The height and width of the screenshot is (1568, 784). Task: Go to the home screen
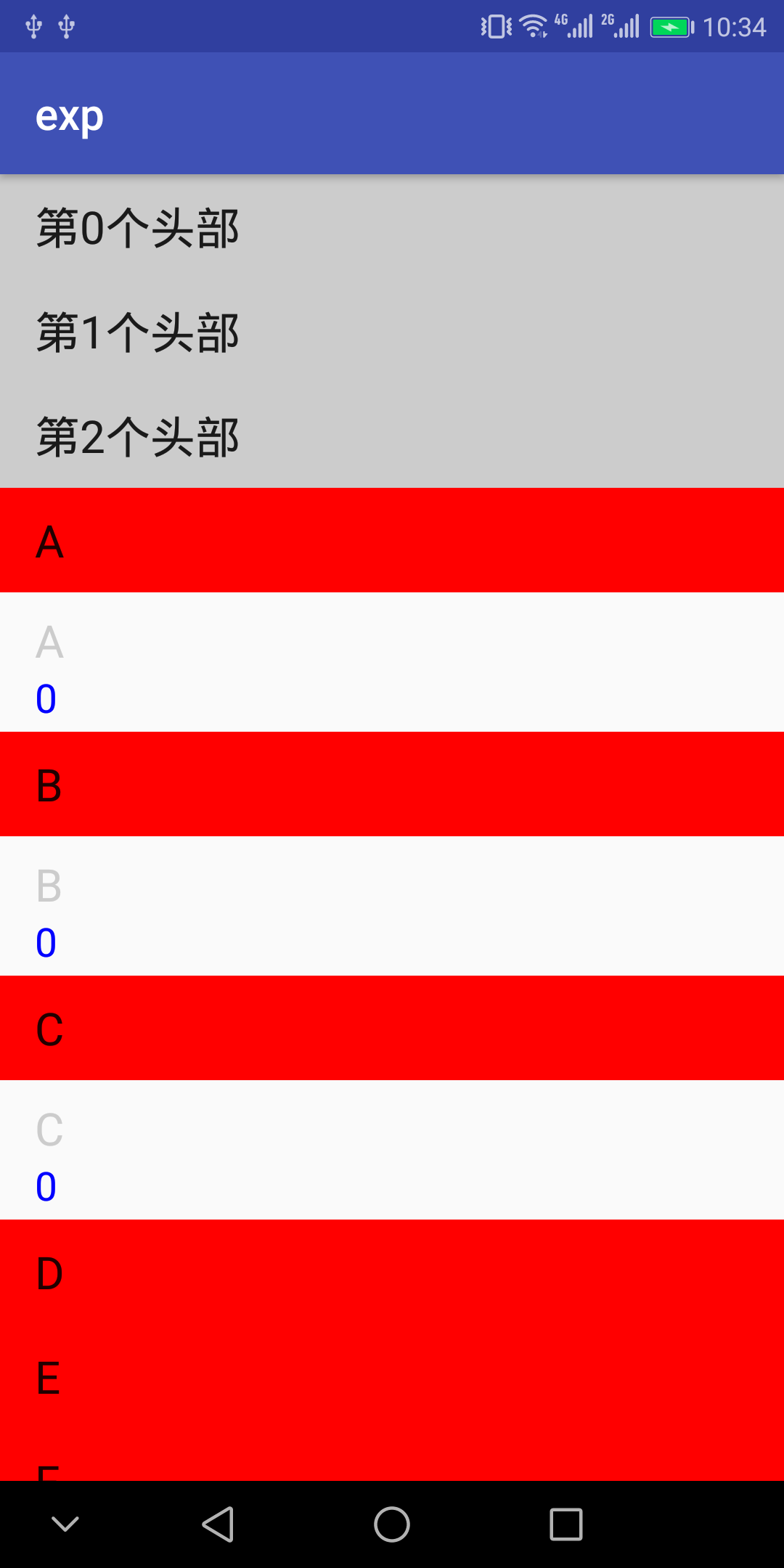(x=392, y=1524)
